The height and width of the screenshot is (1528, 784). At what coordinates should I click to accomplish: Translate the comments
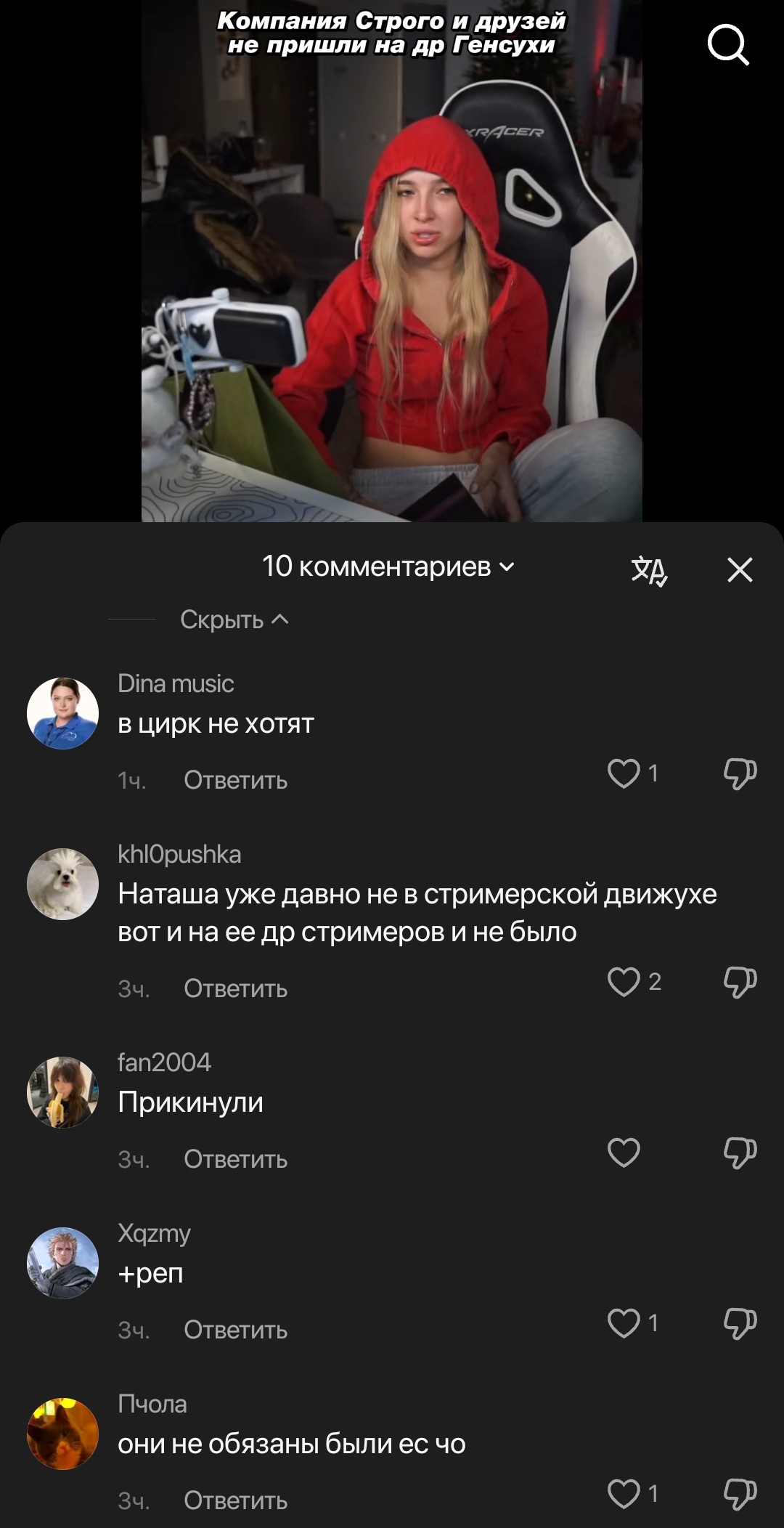[649, 570]
